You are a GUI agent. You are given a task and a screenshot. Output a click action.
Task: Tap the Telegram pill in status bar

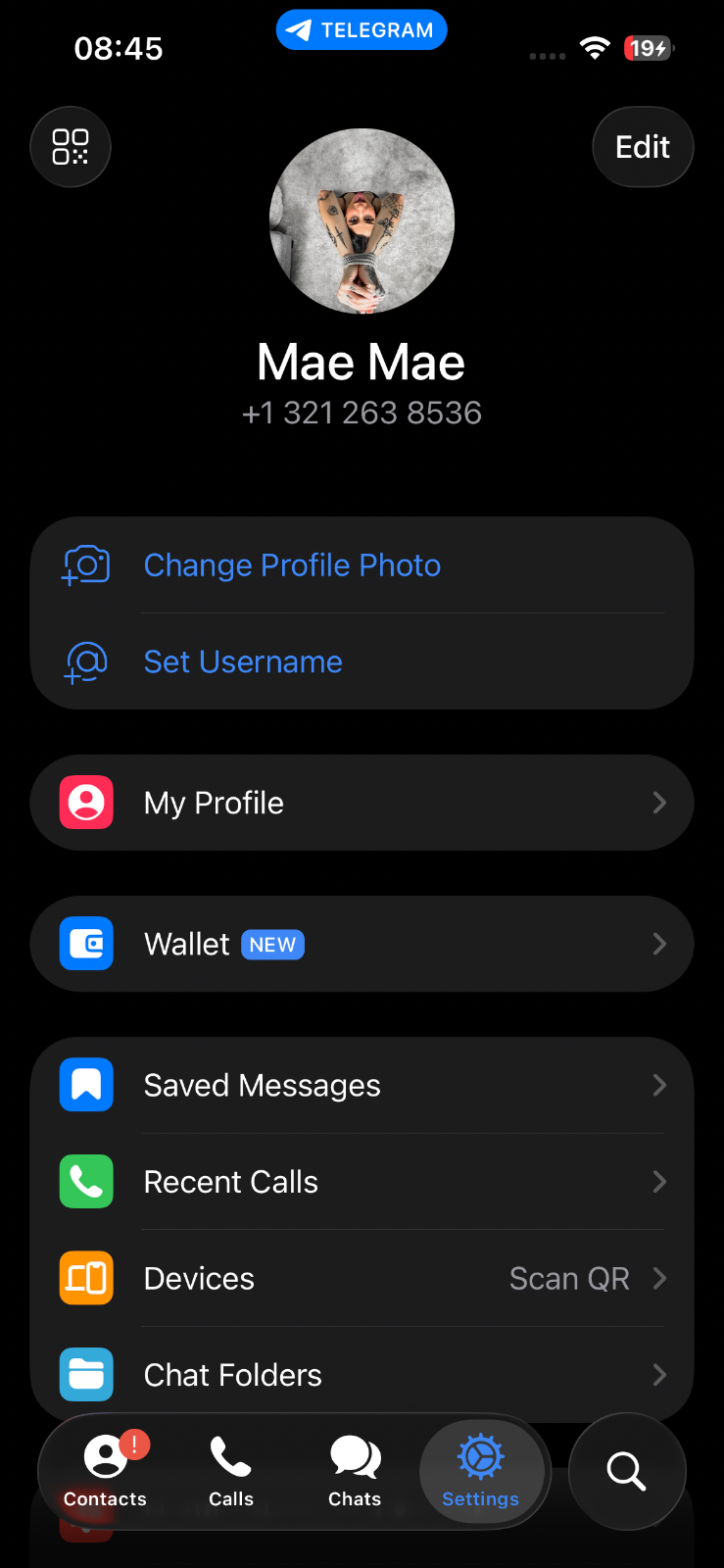[362, 30]
